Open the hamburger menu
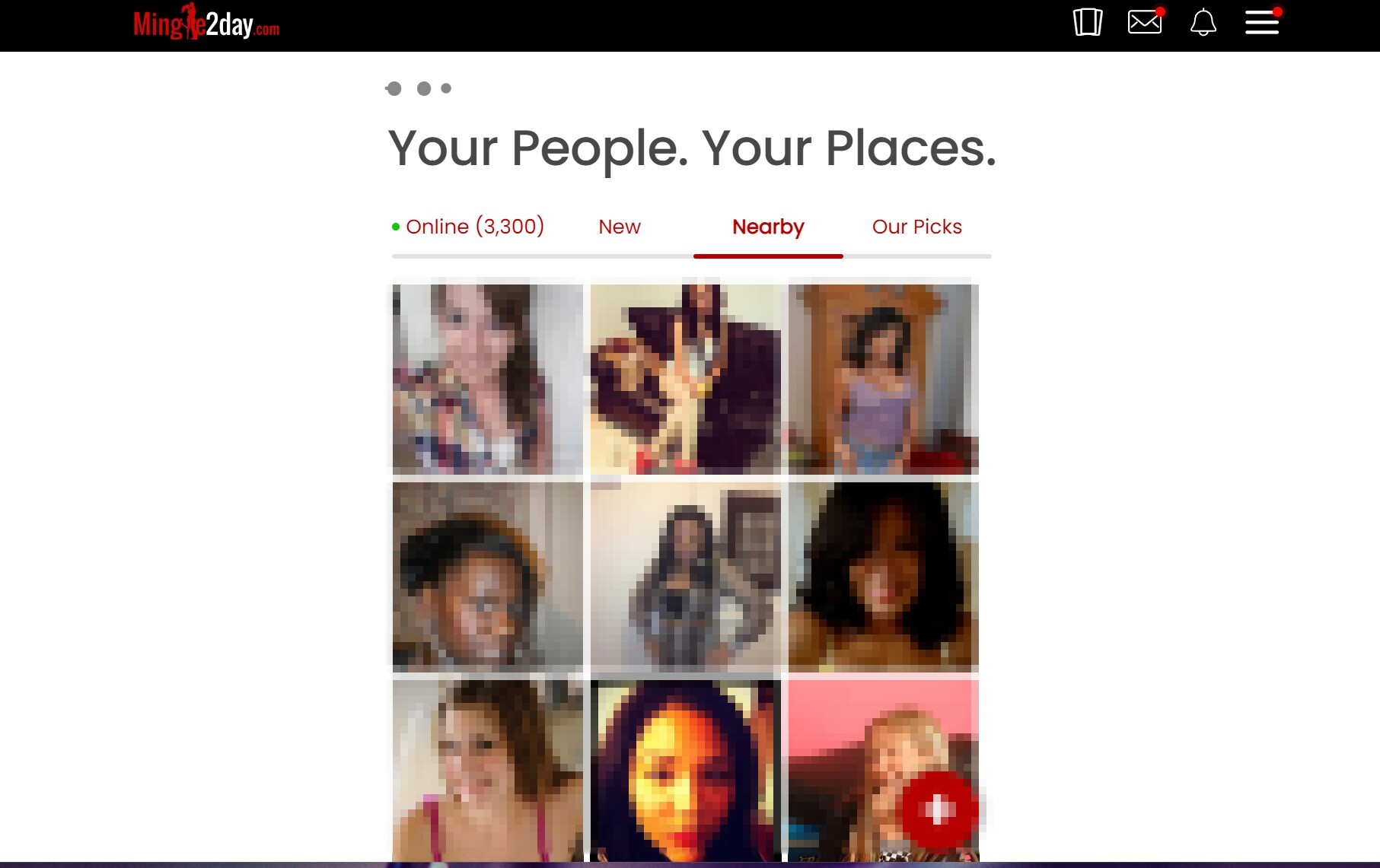 click(x=1261, y=22)
